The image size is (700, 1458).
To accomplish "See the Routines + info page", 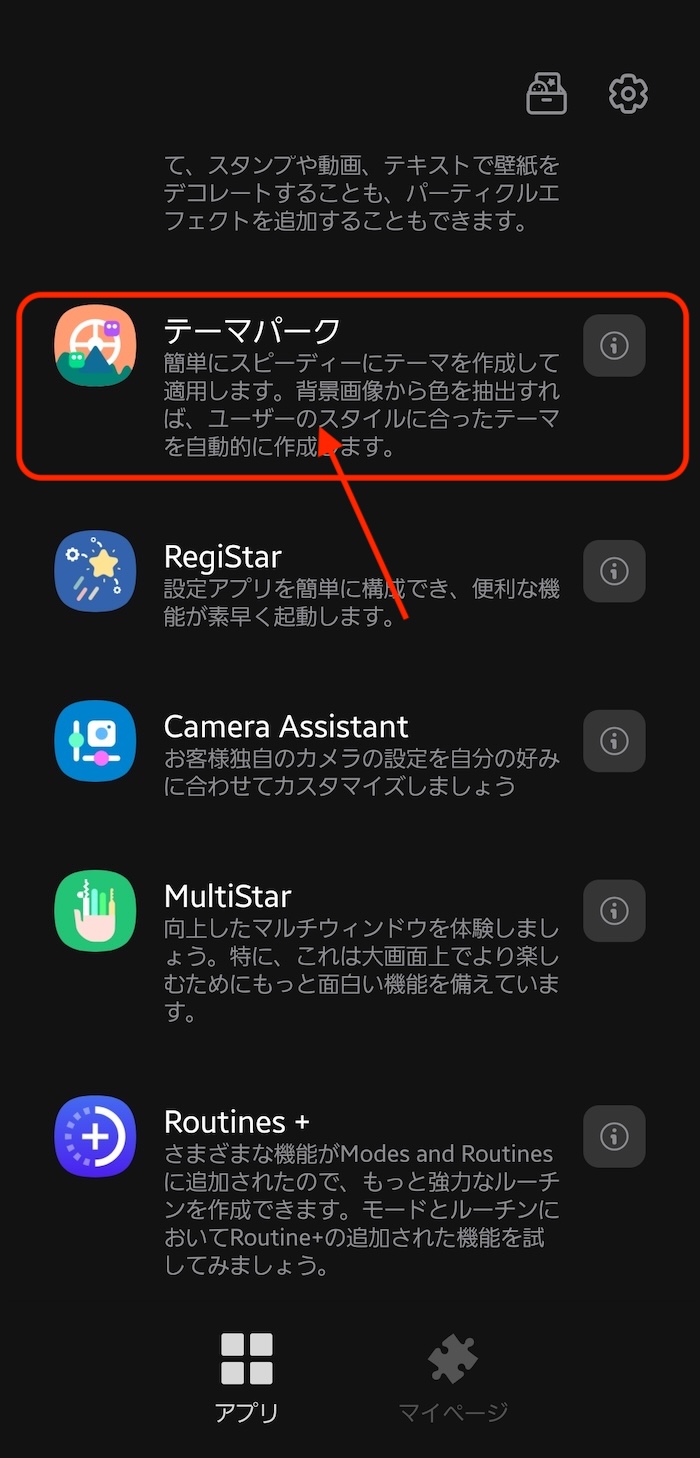I will (x=614, y=1137).
